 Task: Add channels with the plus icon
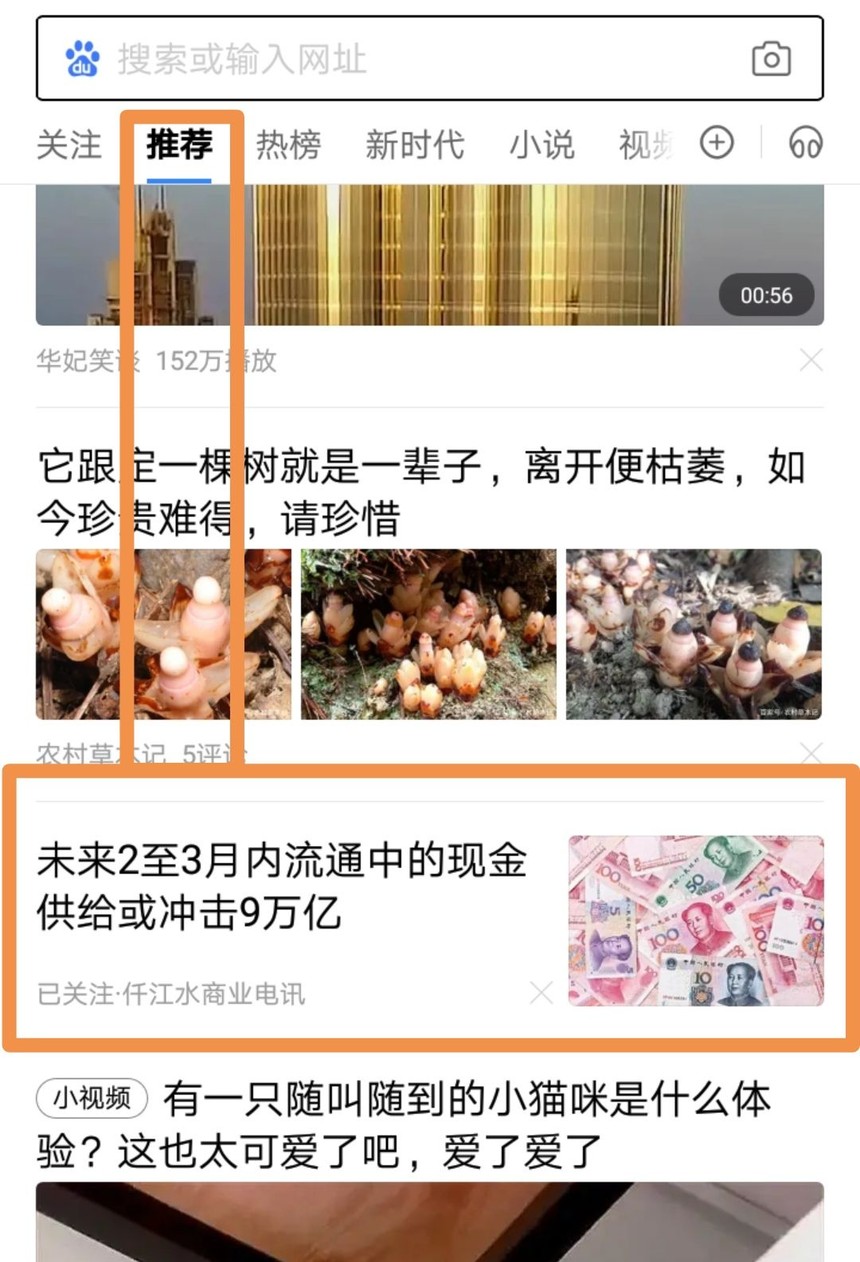tap(716, 144)
